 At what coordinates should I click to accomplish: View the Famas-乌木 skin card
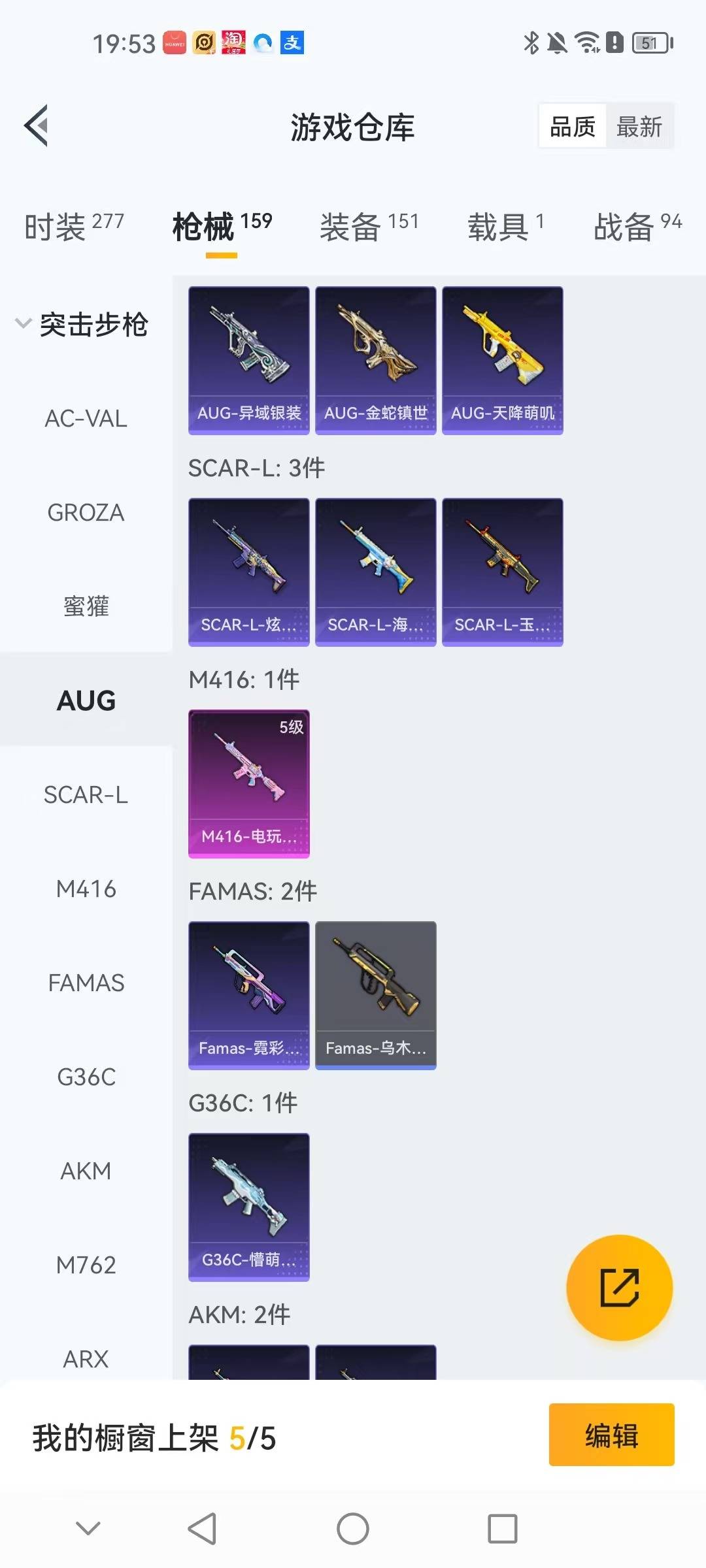[x=375, y=995]
